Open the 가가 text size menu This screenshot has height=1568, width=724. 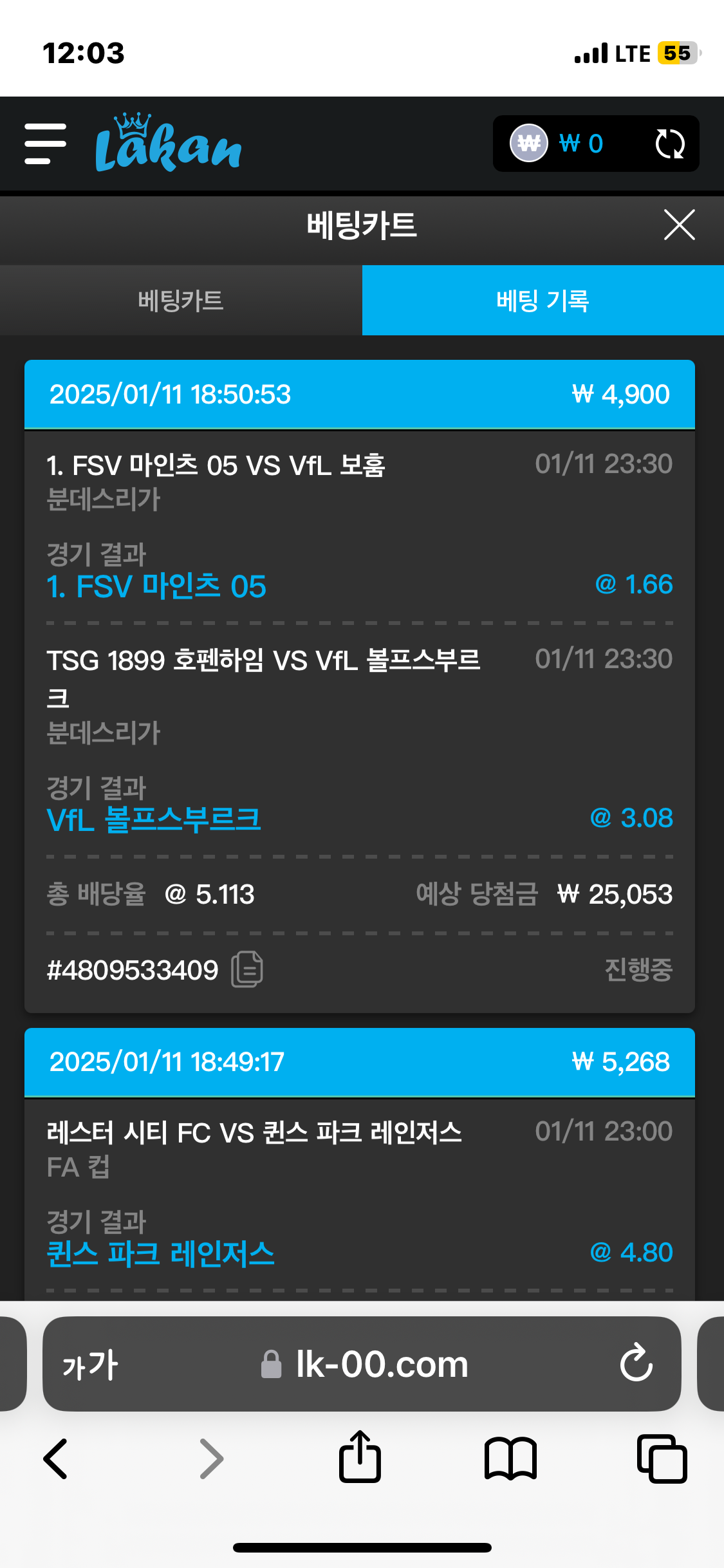91,1365
